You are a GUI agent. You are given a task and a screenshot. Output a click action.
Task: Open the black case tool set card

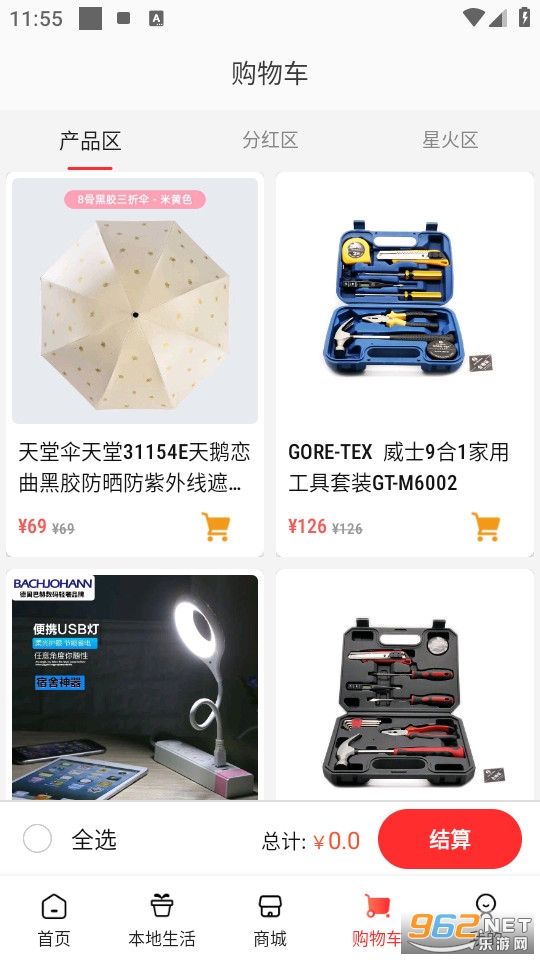tap(405, 686)
